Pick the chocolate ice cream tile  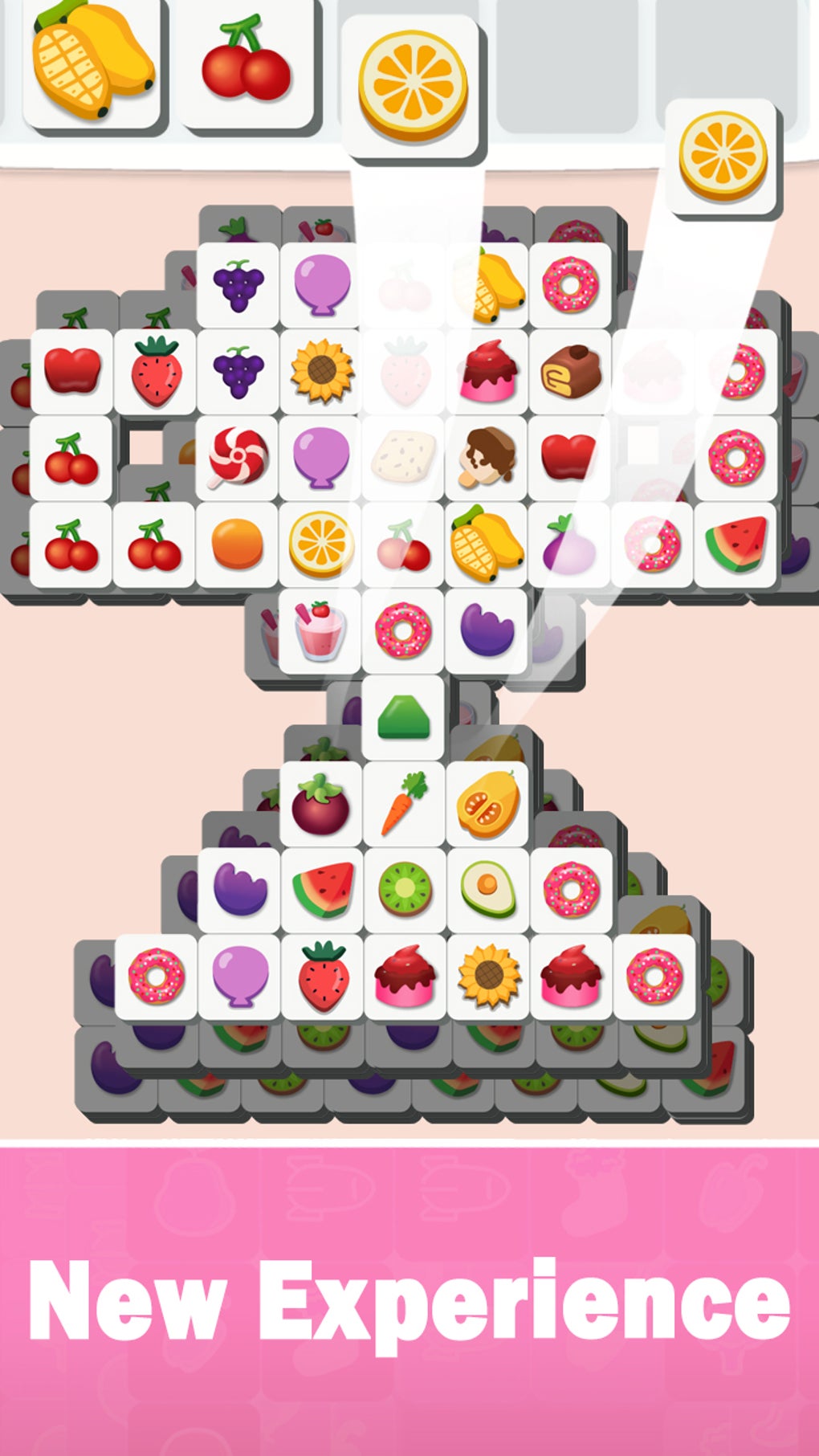(487, 458)
